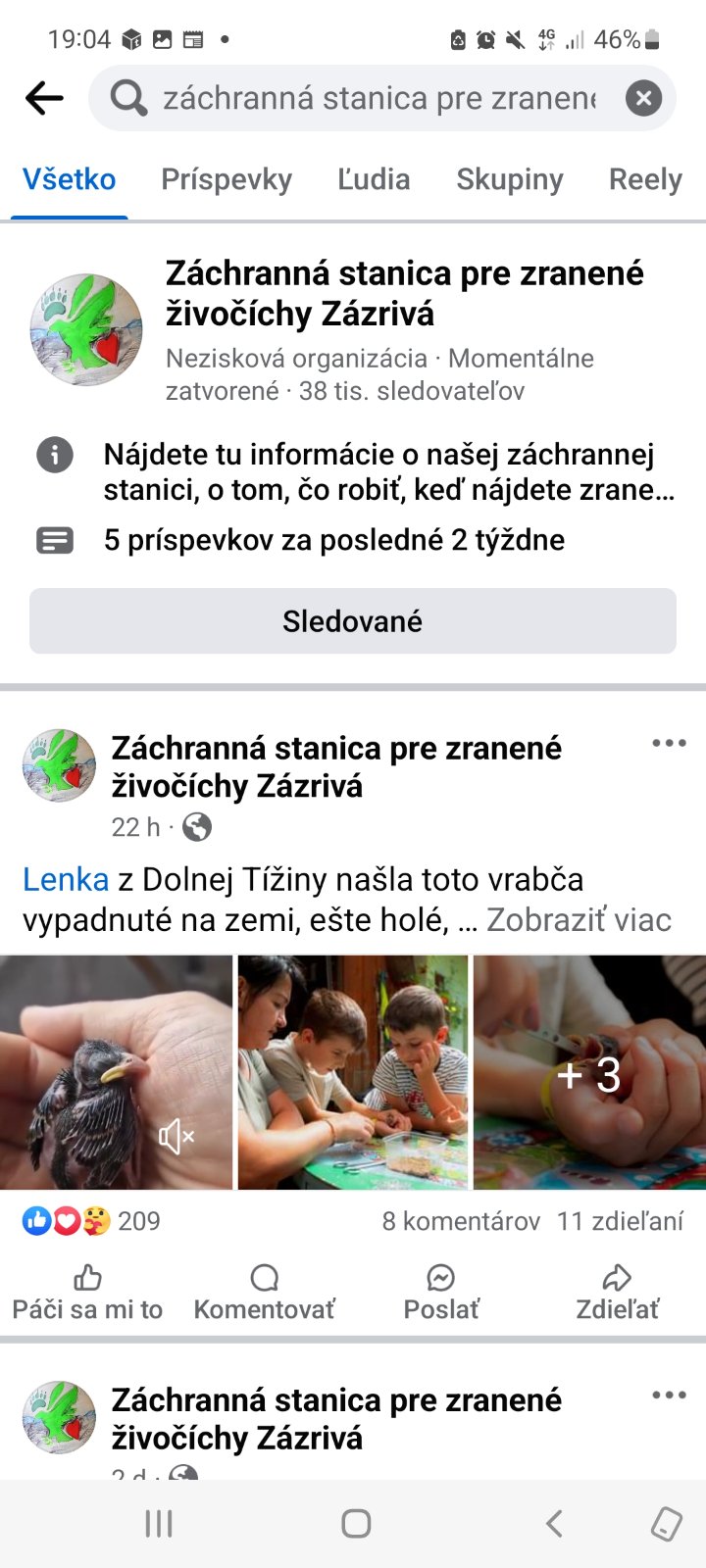
Task: Open the photo of kids at table
Action: 353,1072
